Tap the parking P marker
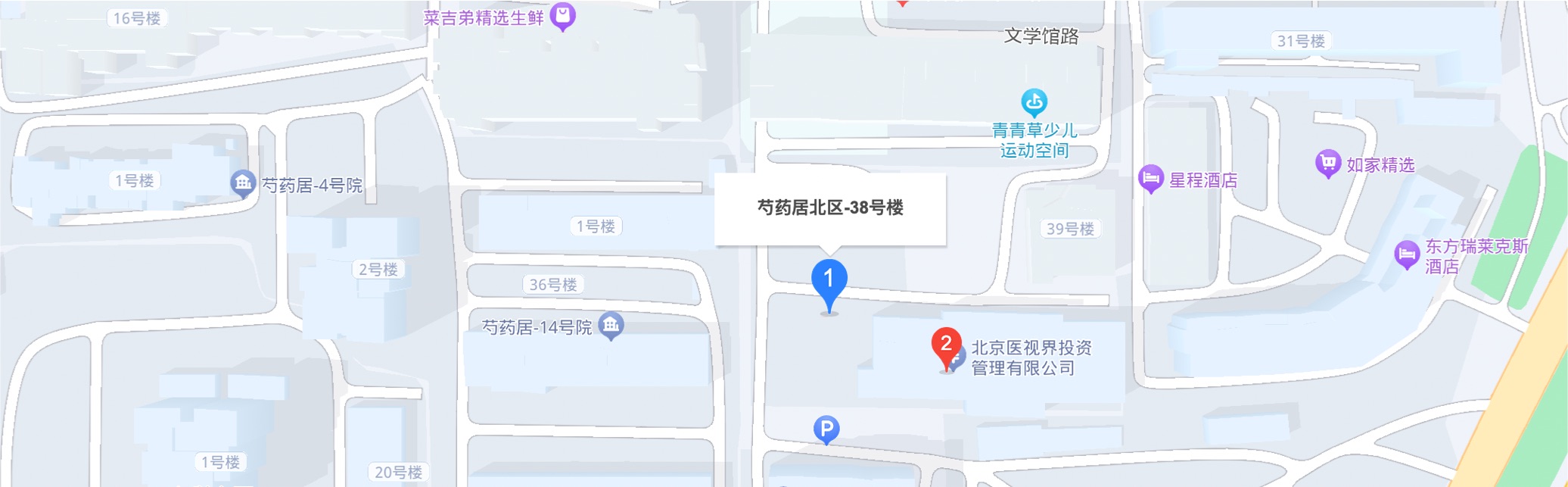This screenshot has height=487, width=1568. coord(826,429)
